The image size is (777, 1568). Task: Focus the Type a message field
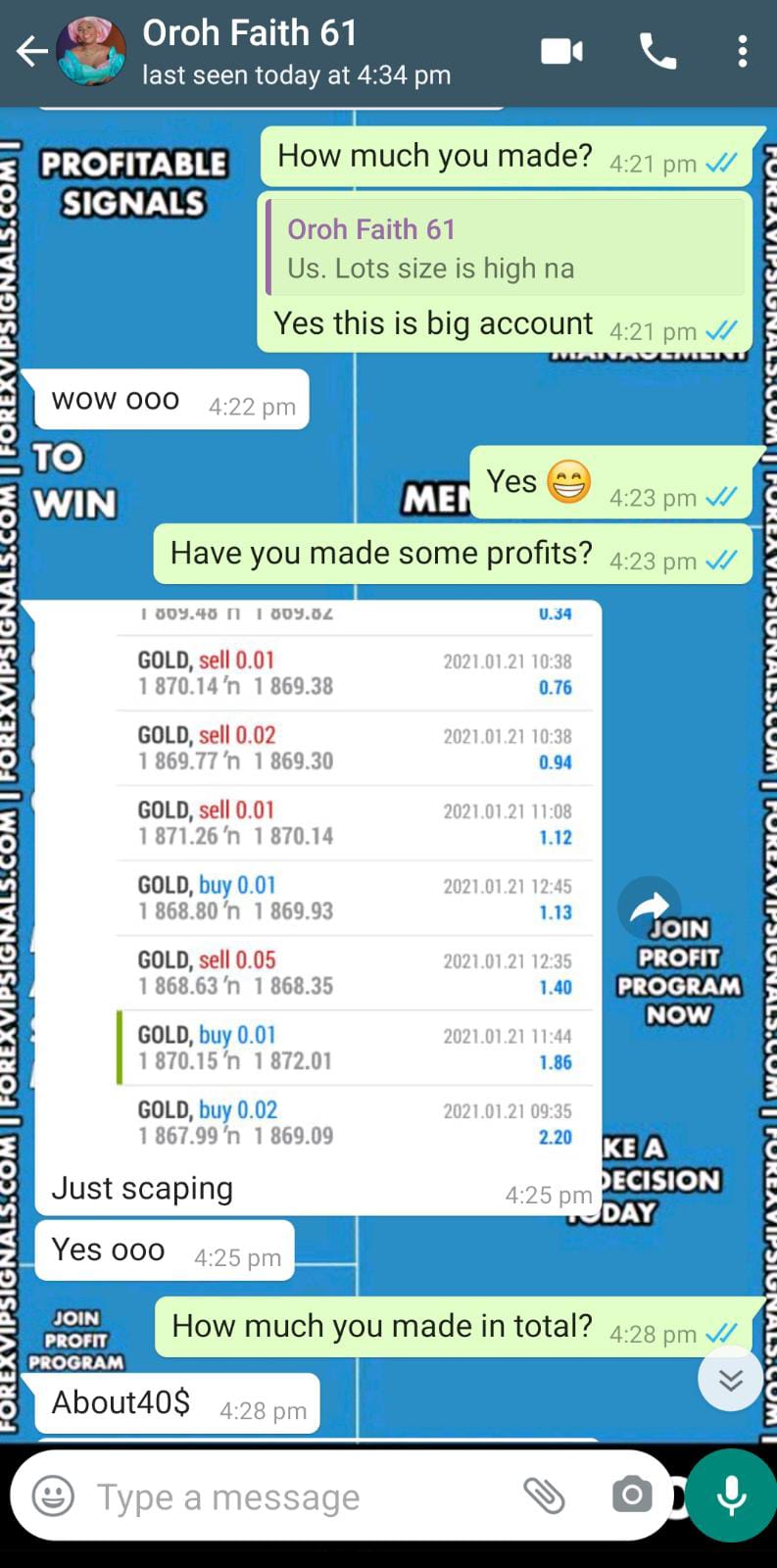[x=294, y=1496]
